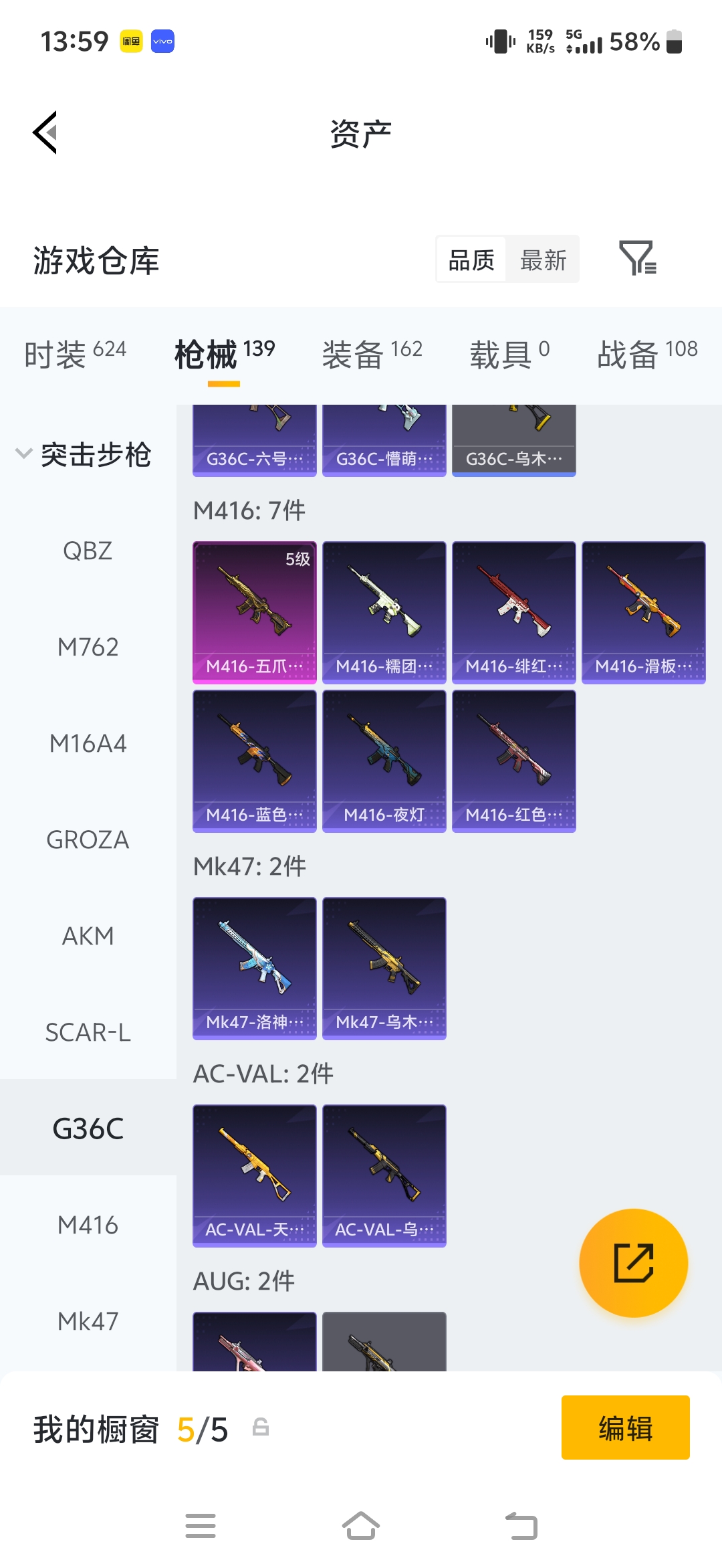The image size is (722, 1568).
Task: Collapse the 突击步枪 category
Action: click(84, 454)
